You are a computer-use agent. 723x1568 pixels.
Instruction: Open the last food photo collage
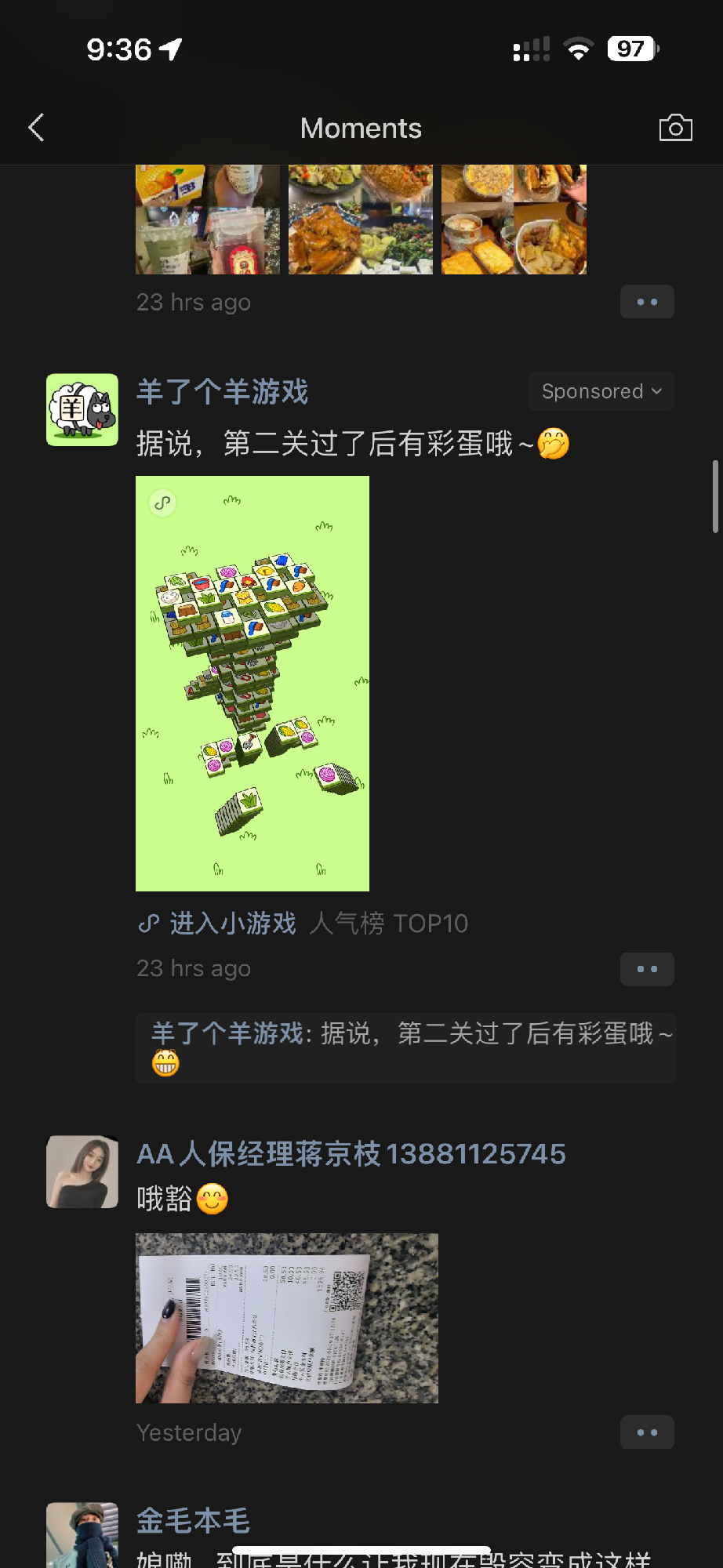pyautogui.click(x=514, y=220)
